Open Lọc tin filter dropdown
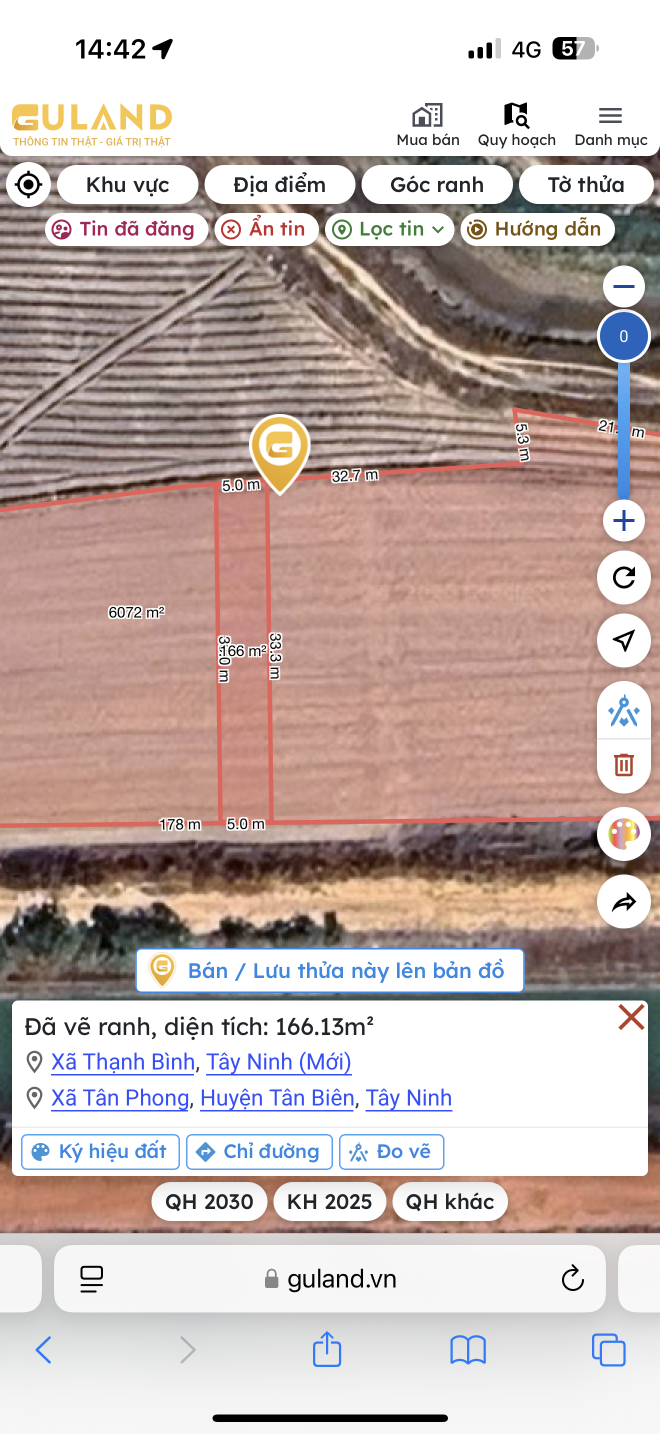The height and width of the screenshot is (1434, 660). 389,229
